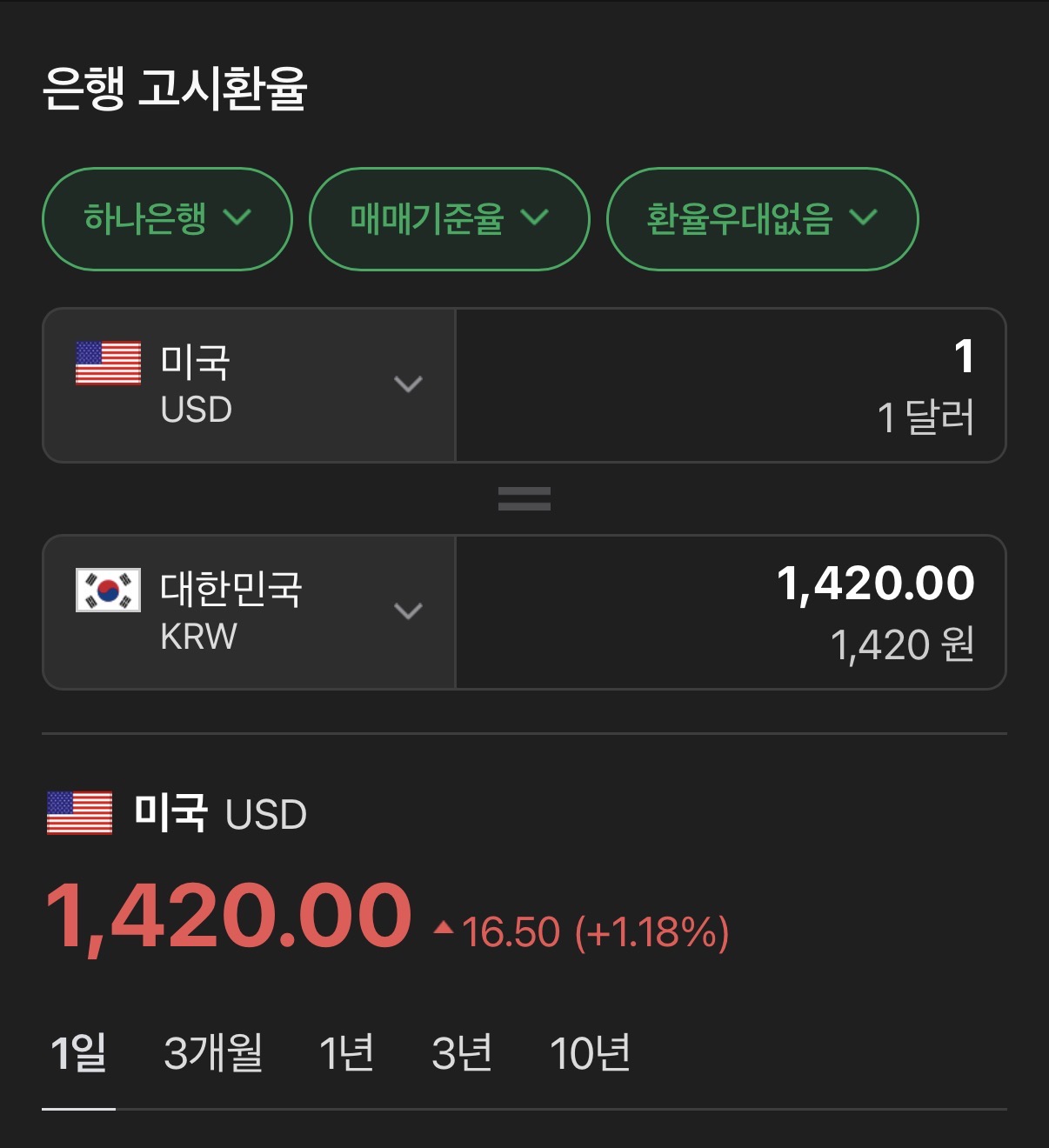Show the 3년 chart period
Image resolution: width=1049 pixels, height=1148 pixels.
coord(462,1053)
